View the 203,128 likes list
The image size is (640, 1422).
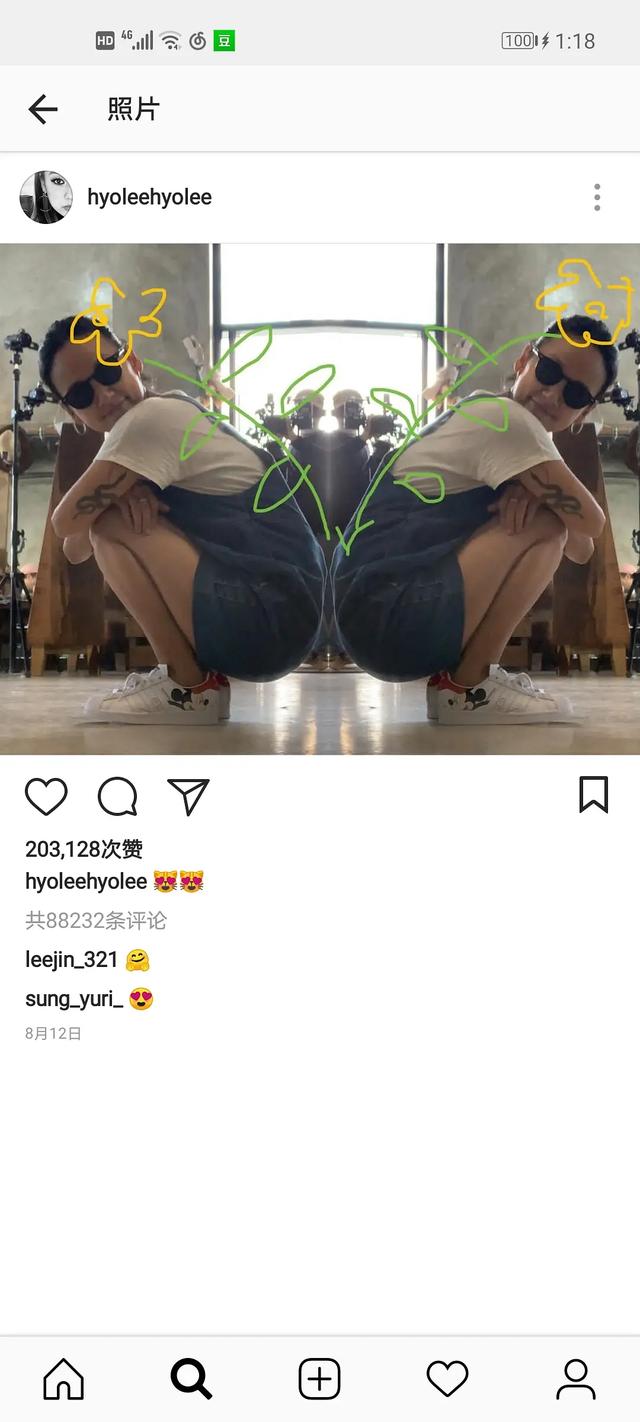coord(84,849)
